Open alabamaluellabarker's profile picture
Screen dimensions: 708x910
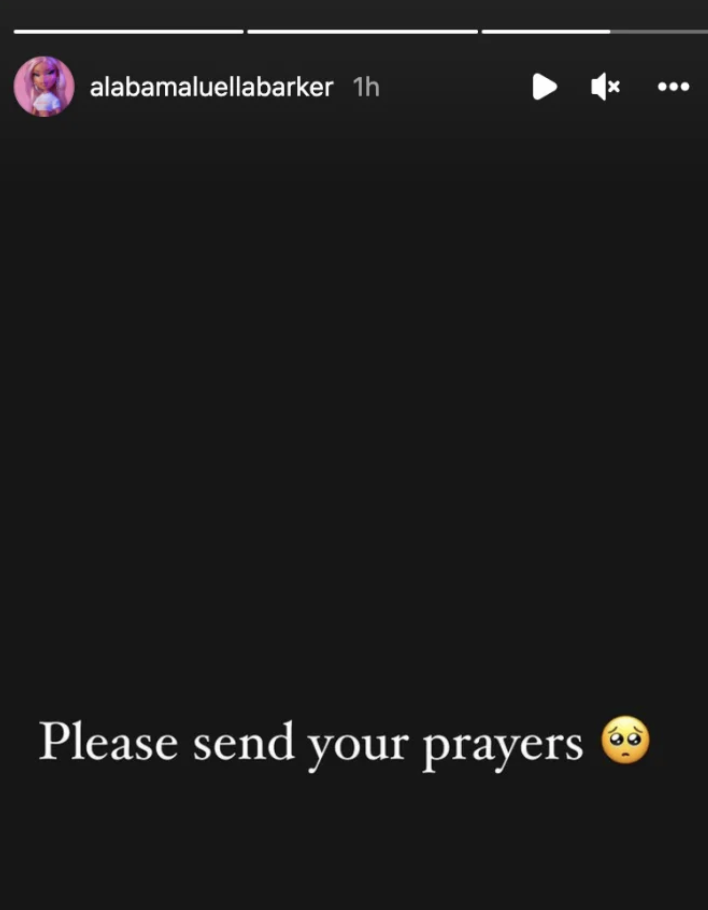click(x=44, y=87)
